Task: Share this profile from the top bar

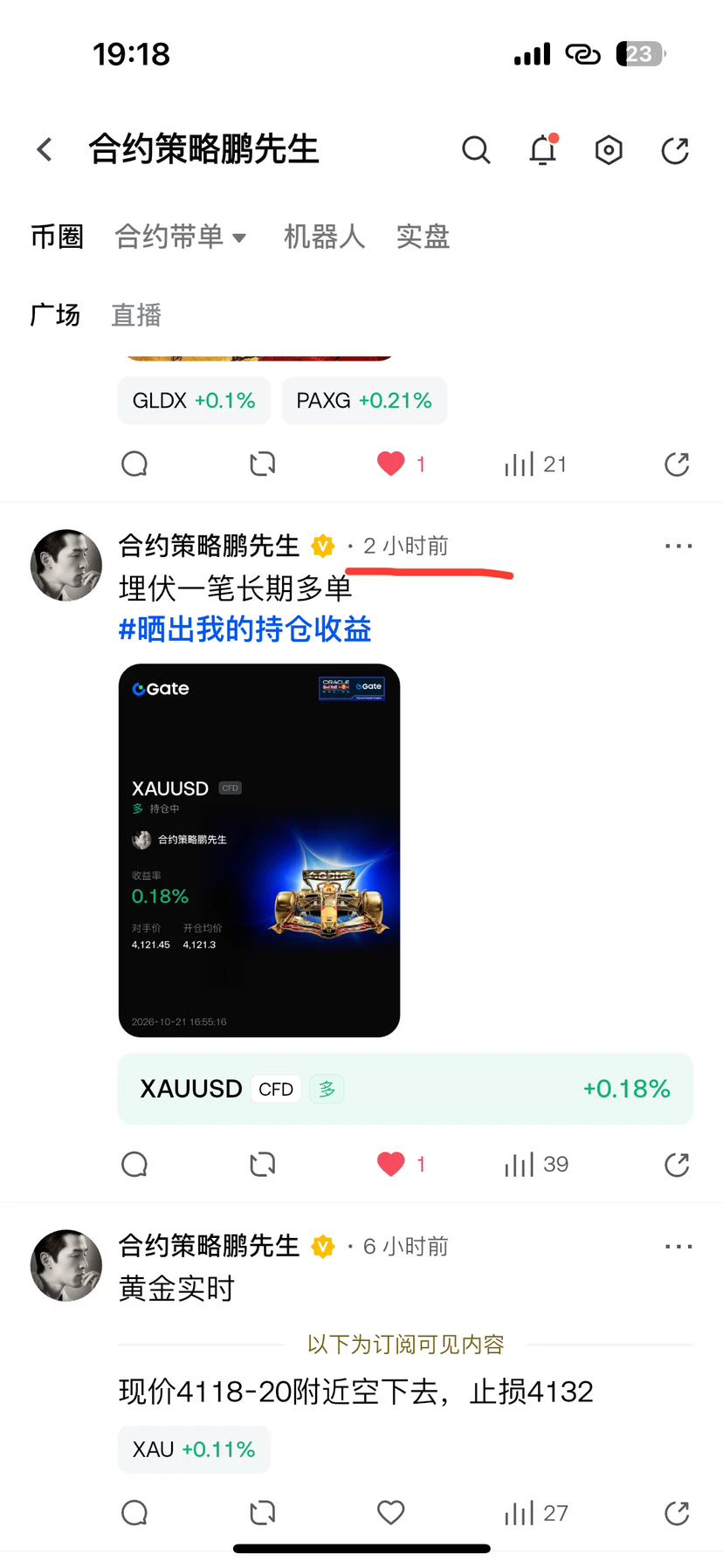Action: click(675, 150)
